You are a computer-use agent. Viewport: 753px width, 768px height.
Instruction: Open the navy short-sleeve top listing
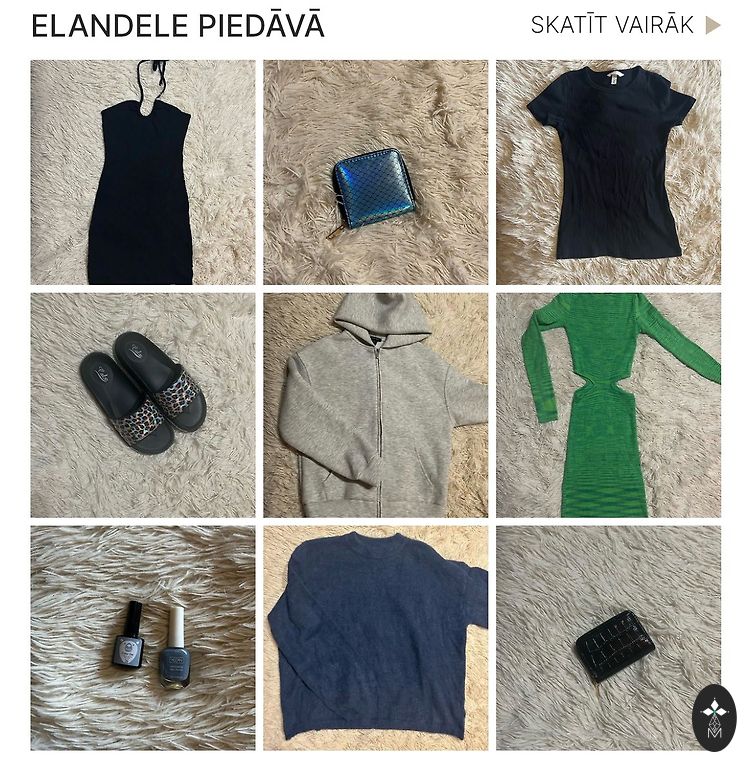(x=608, y=172)
